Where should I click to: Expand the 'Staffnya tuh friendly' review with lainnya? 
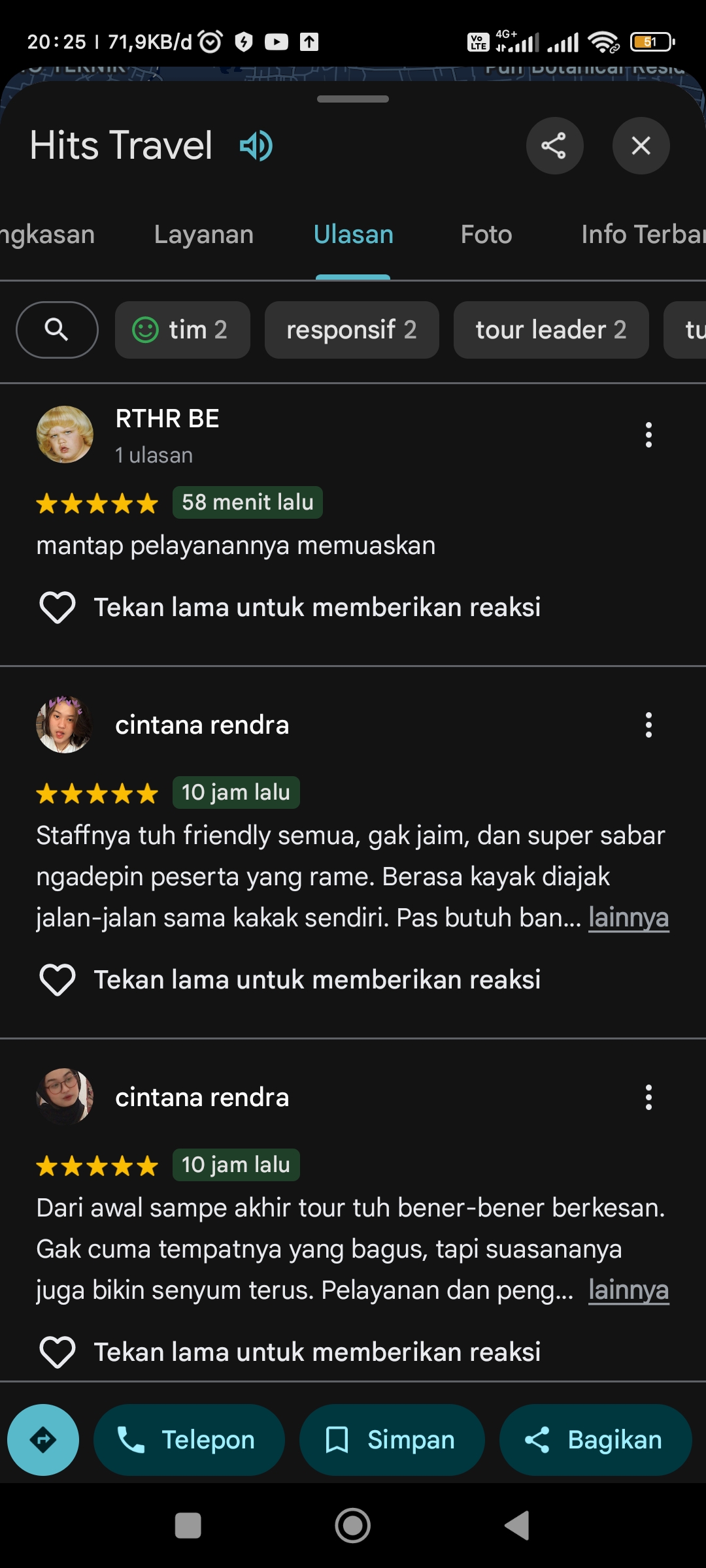pyautogui.click(x=628, y=918)
